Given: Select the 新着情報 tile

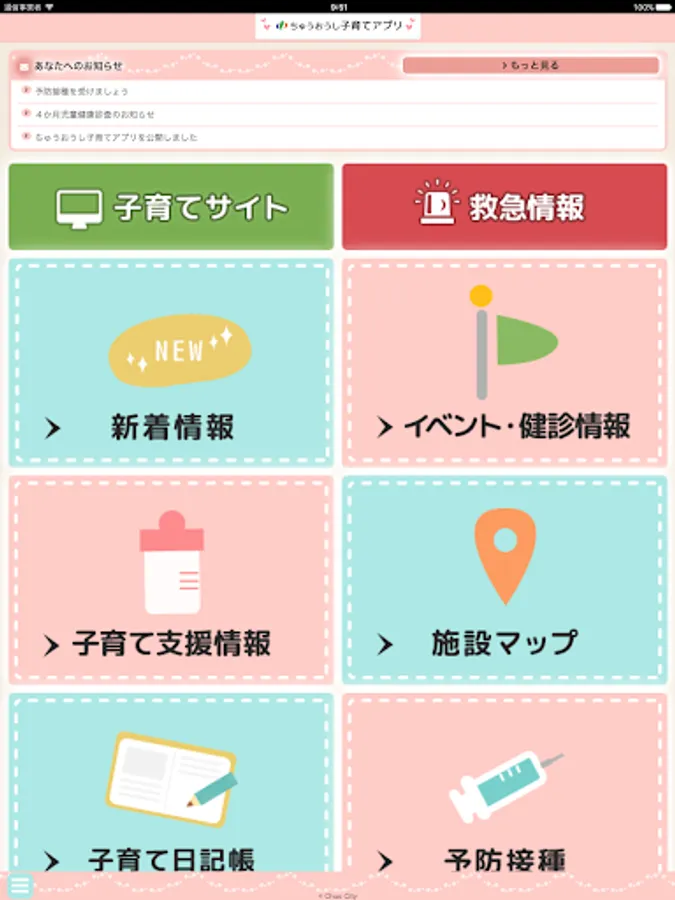Looking at the screenshot, I should [171, 364].
